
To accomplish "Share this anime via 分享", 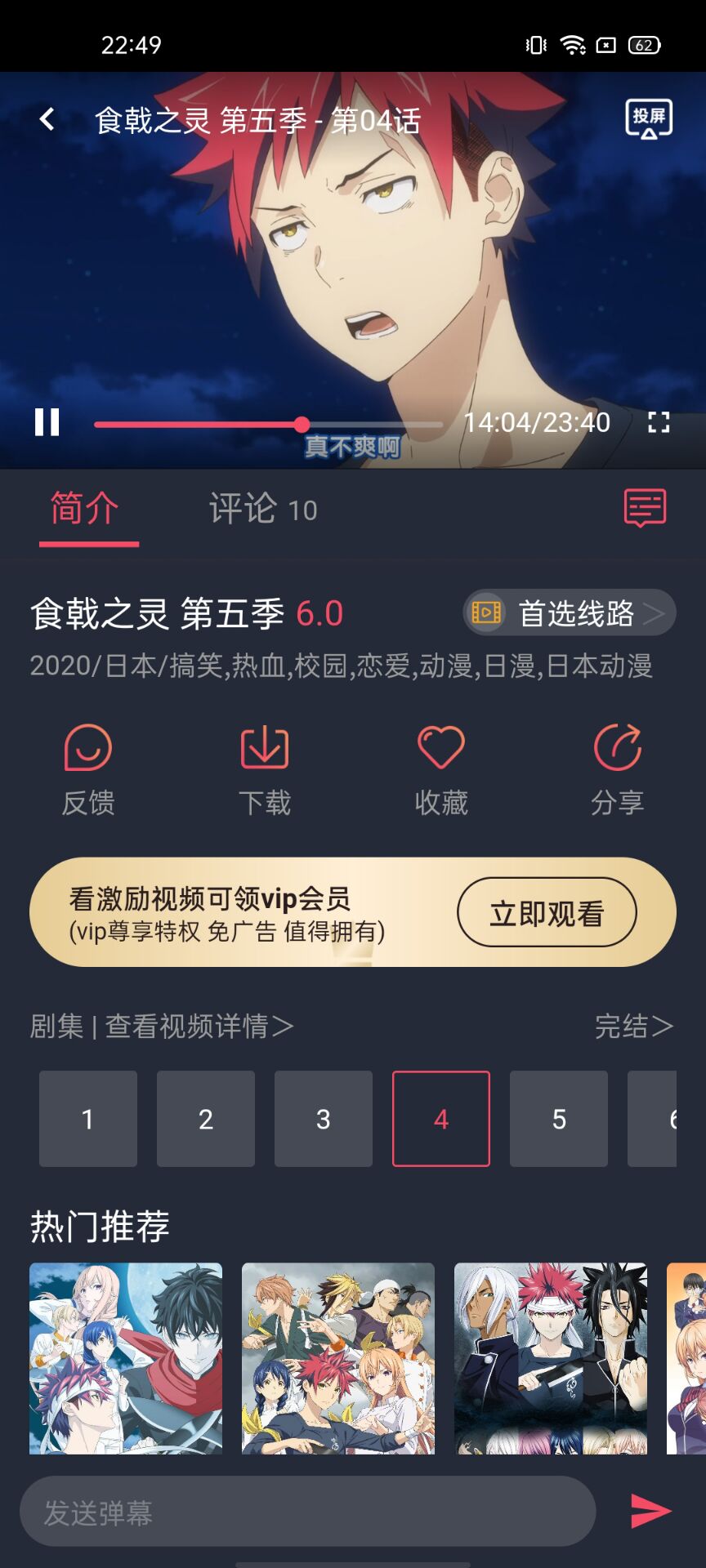I will point(617,769).
